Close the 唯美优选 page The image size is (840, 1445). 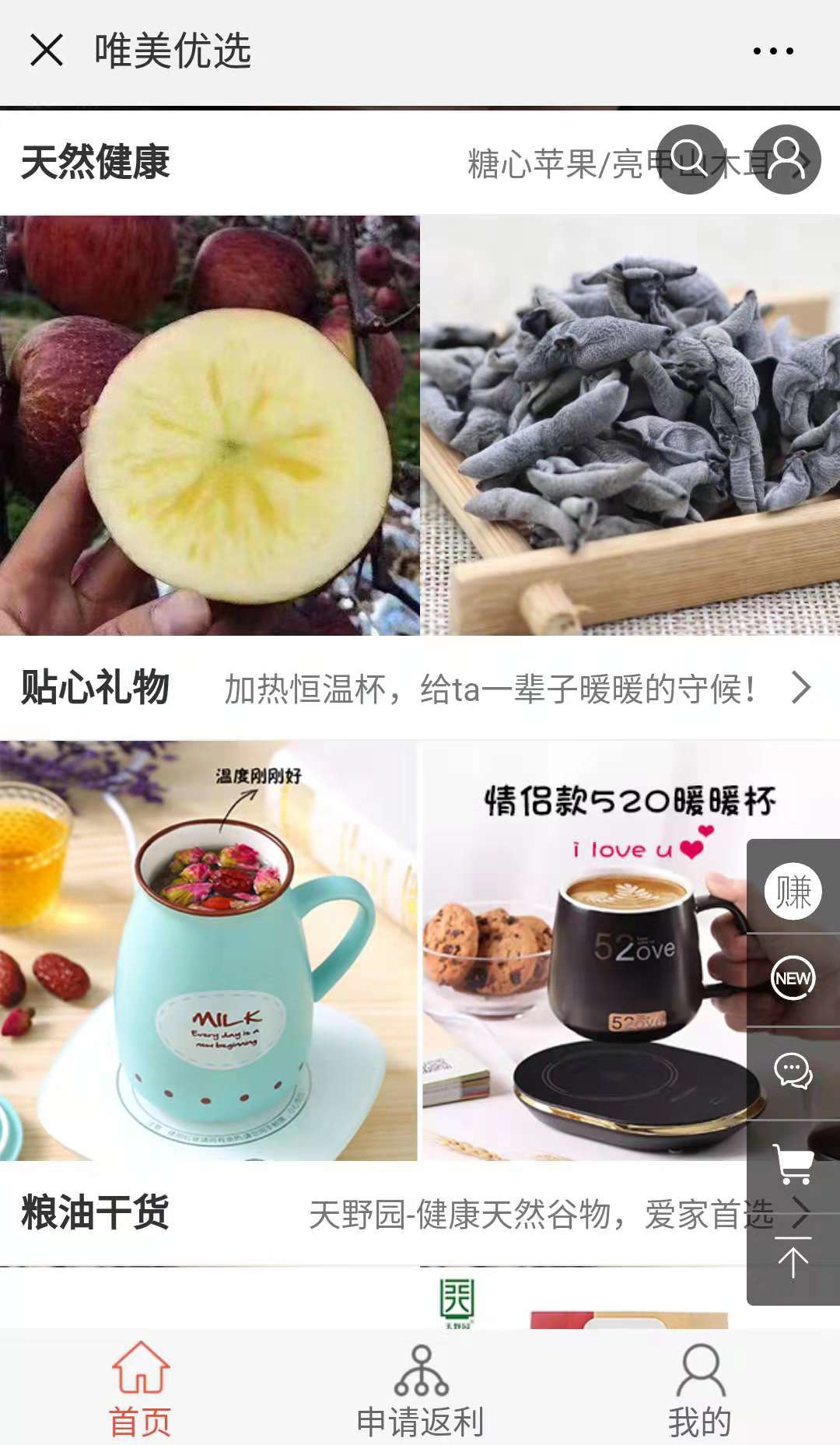[47, 51]
